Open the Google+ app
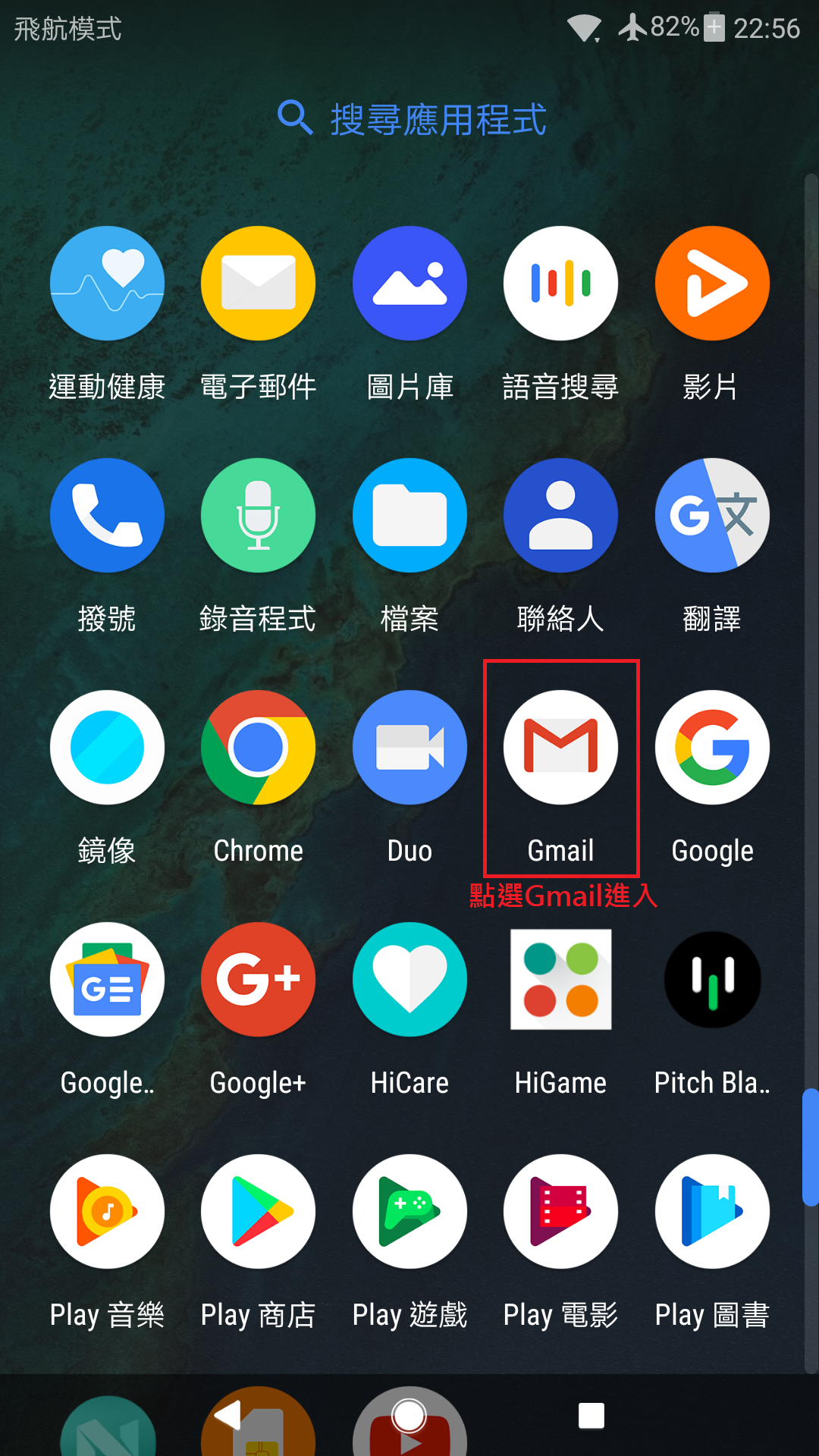819x1456 pixels. 258,980
